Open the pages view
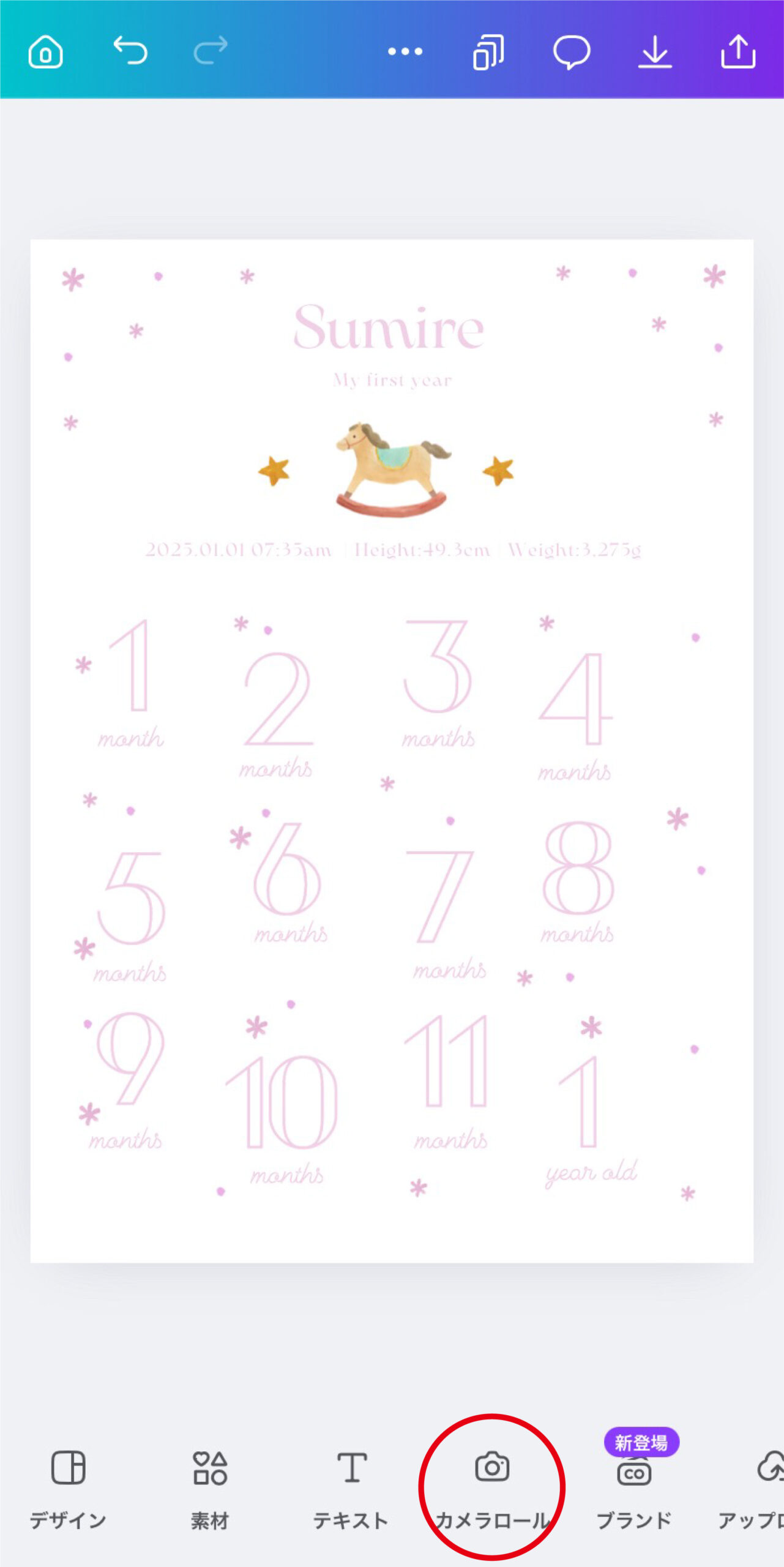Viewport: 784px width, 1567px height. (488, 51)
